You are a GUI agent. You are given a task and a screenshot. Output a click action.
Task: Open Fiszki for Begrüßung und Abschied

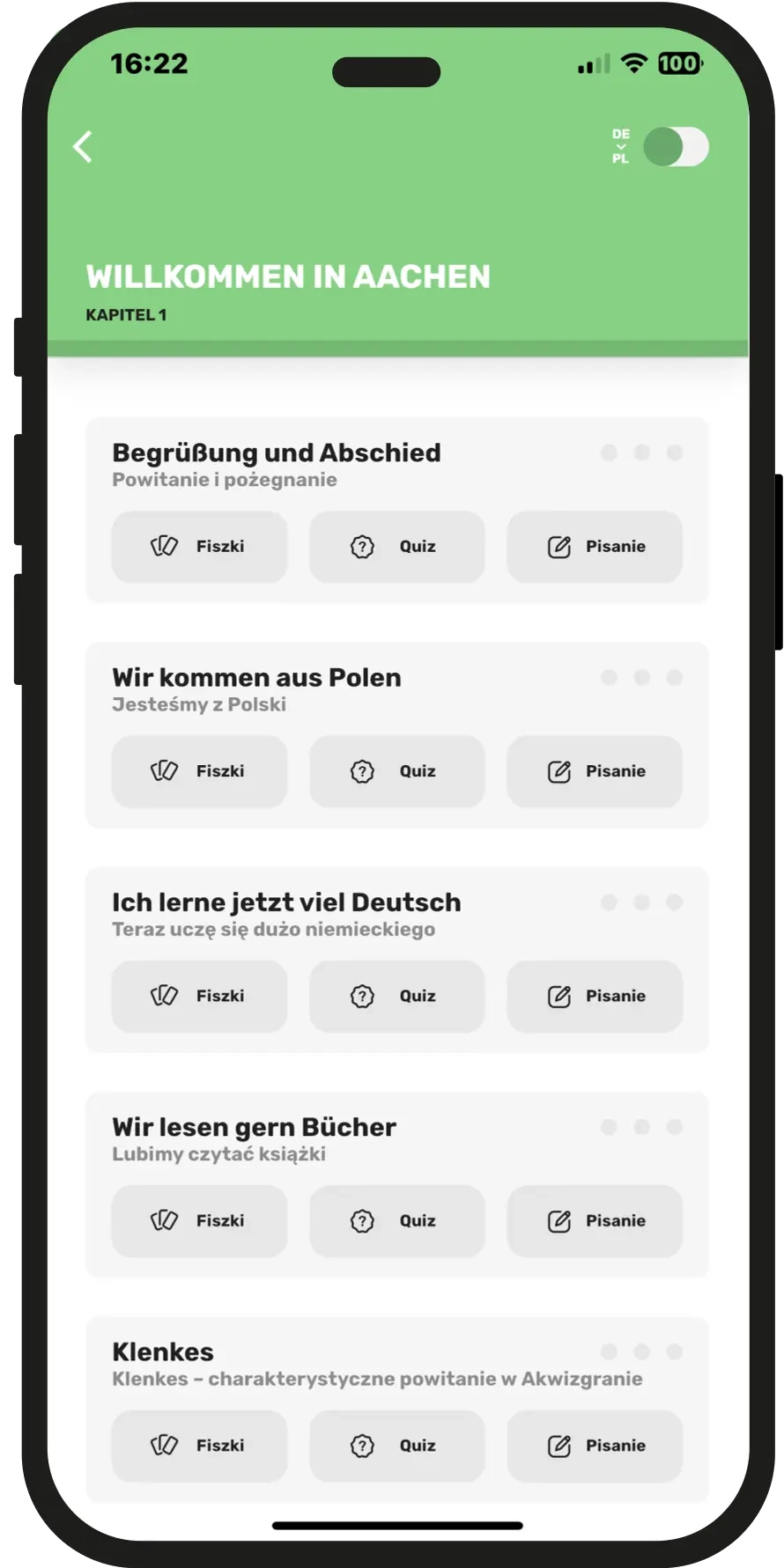(199, 547)
